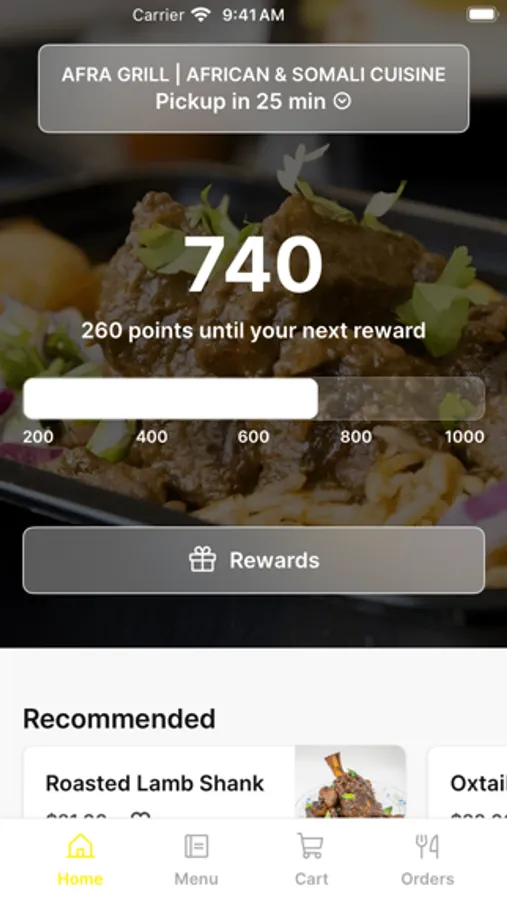
Task: Open the Orders tab
Action: [427, 860]
